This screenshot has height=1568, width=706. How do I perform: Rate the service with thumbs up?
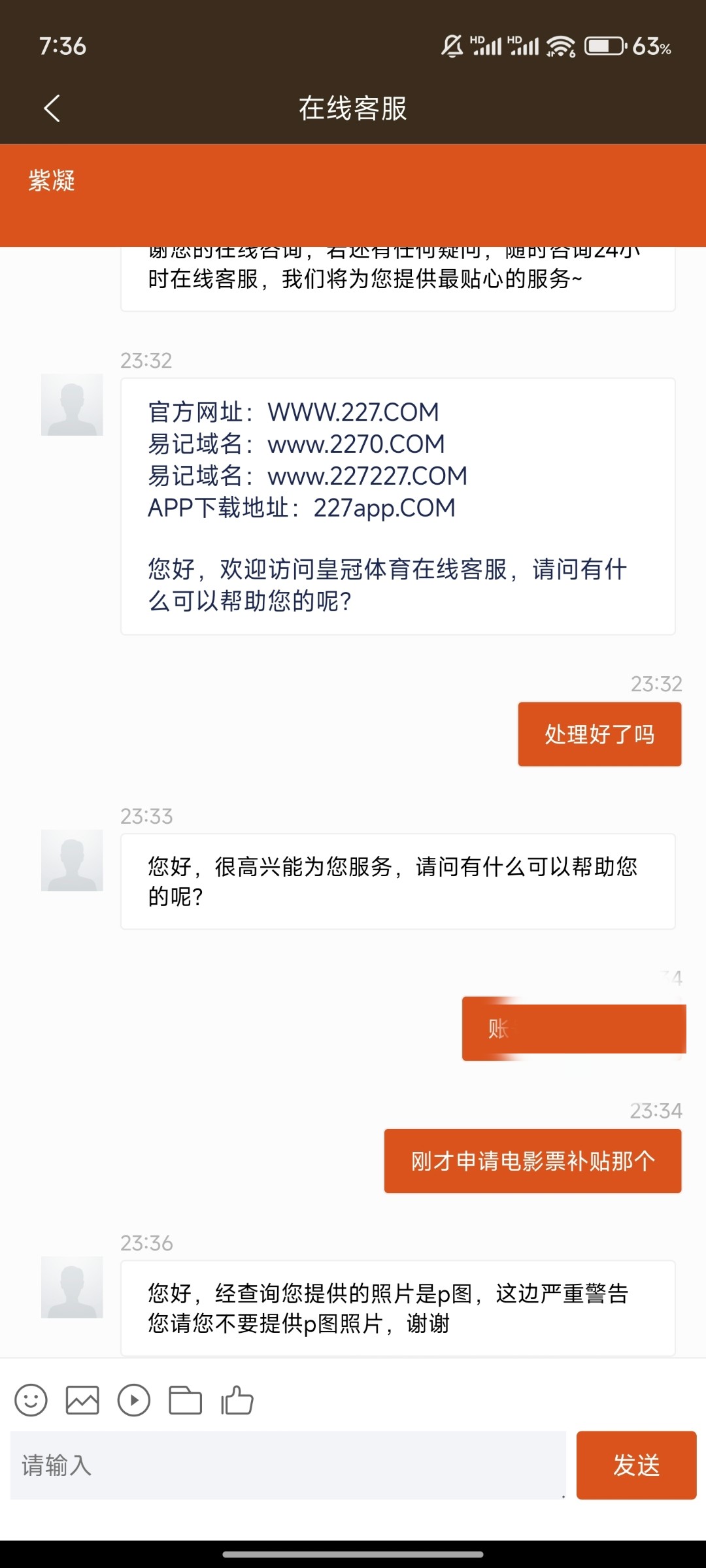pyautogui.click(x=237, y=1400)
